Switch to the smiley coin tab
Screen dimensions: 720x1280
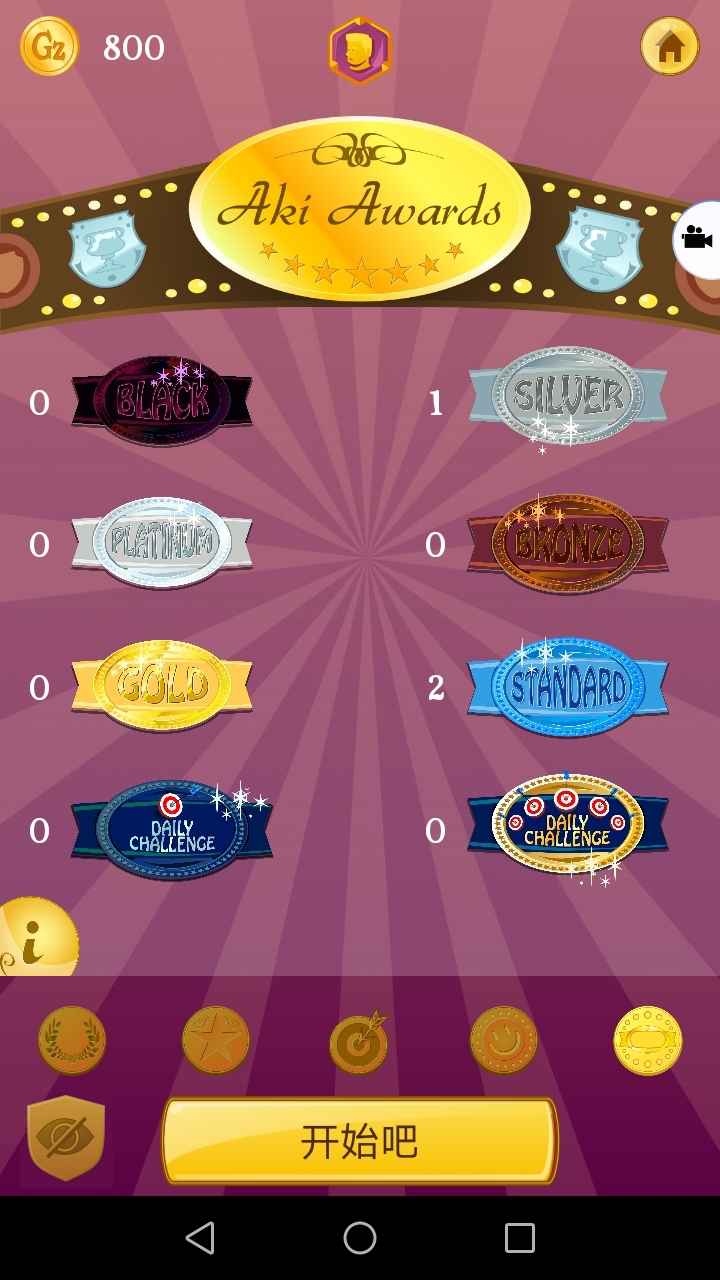504,1041
